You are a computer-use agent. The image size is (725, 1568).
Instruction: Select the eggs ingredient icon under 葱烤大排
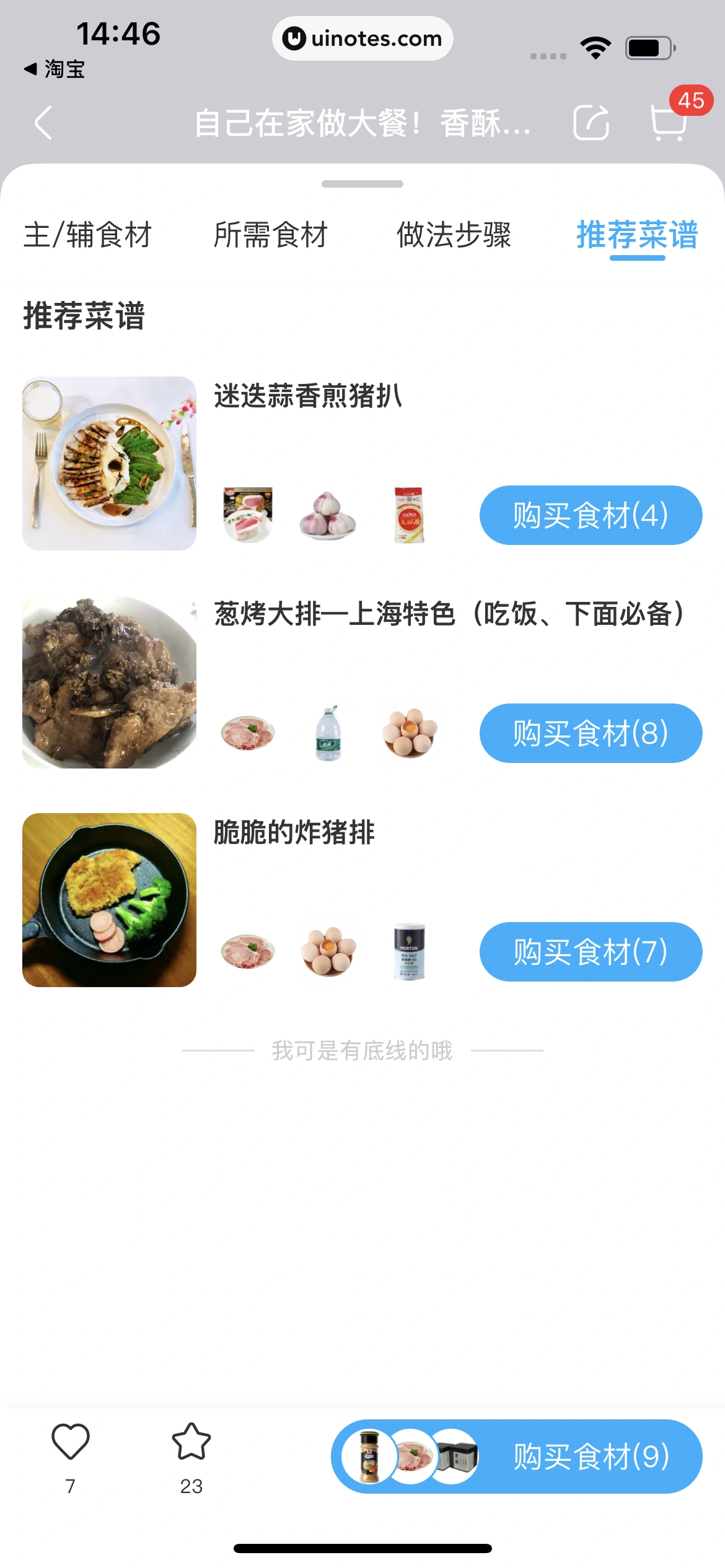point(410,733)
